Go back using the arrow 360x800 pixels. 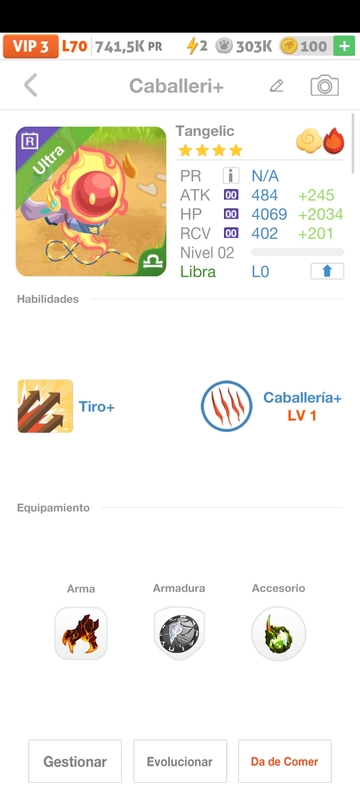pyautogui.click(x=31, y=85)
